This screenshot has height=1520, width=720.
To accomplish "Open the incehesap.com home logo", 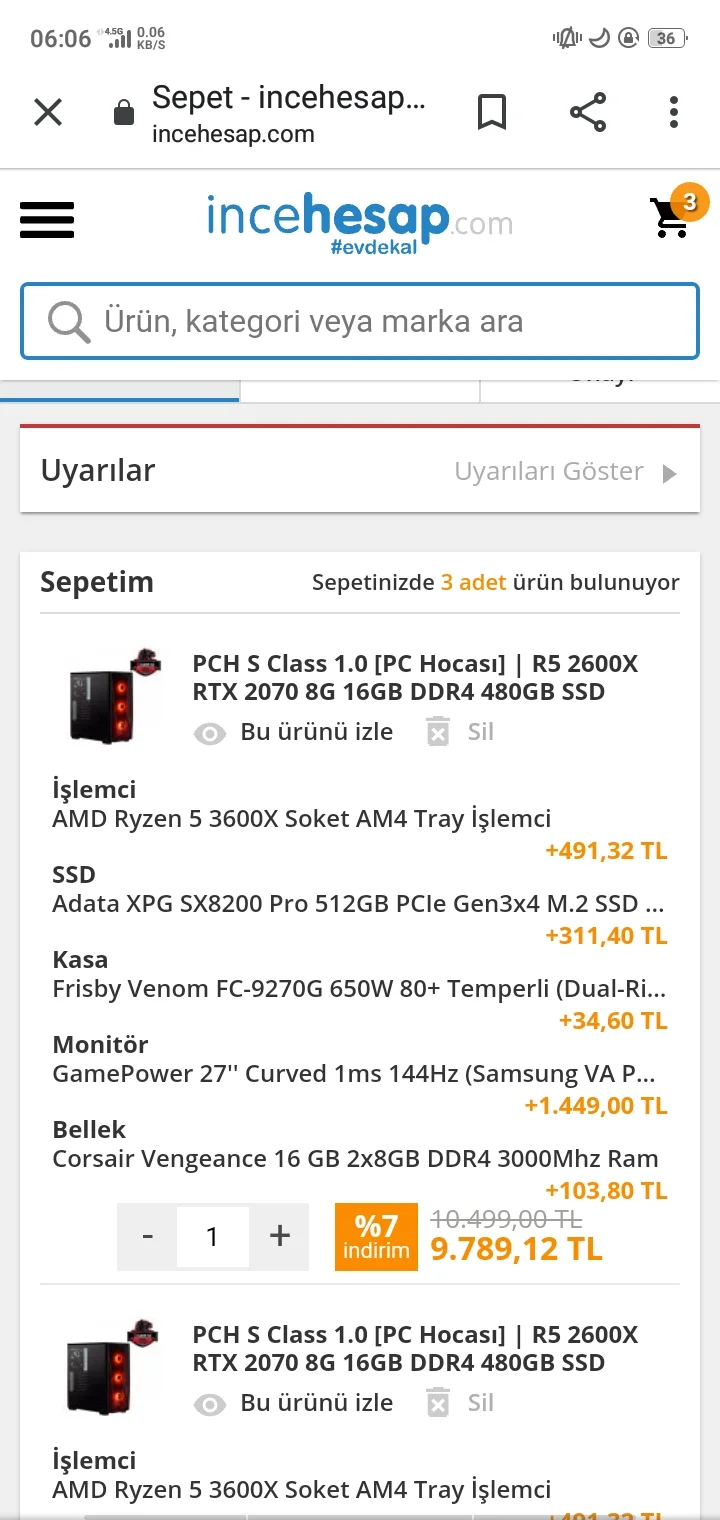I will [x=360, y=220].
